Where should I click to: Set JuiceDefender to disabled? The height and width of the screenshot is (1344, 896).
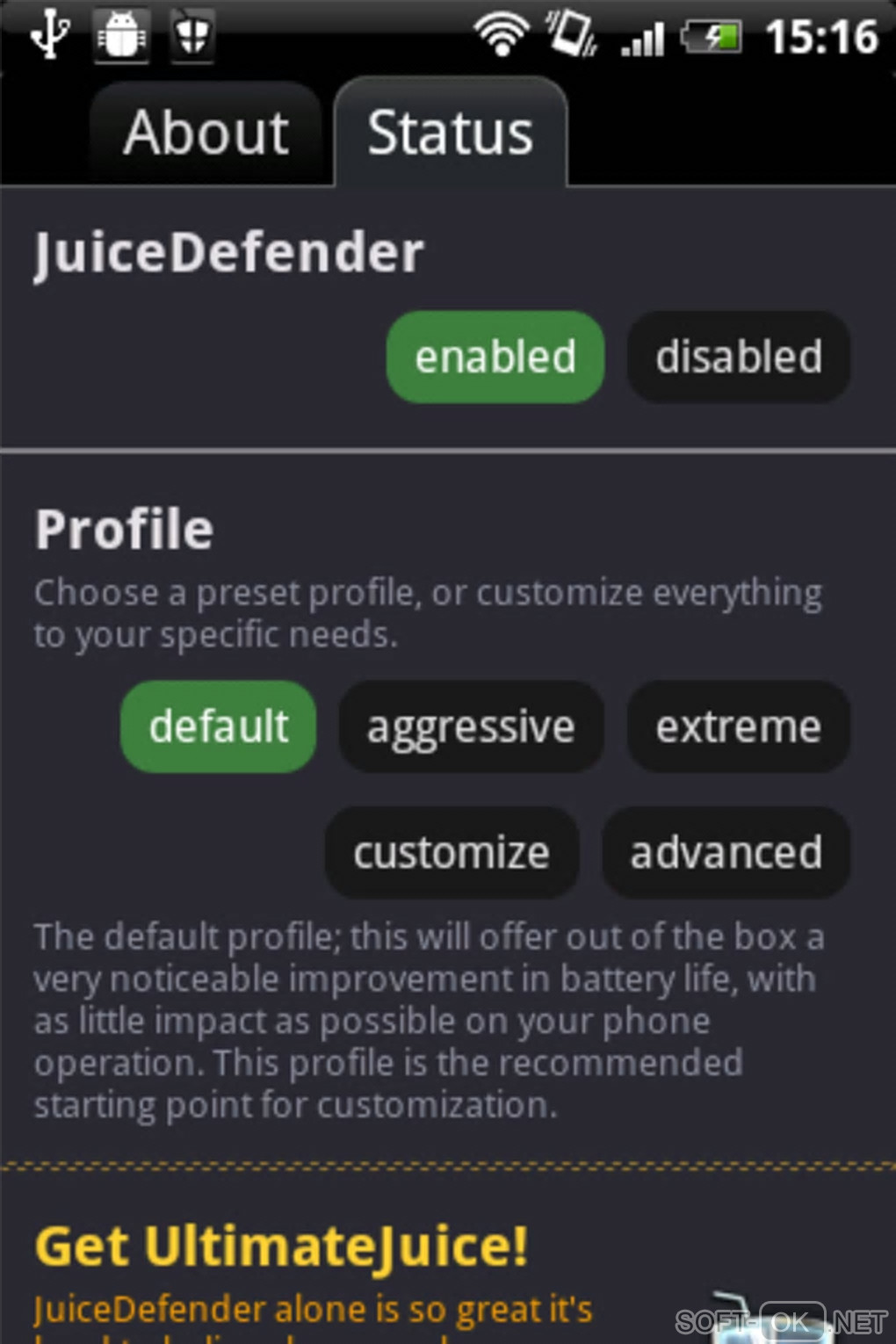point(738,357)
